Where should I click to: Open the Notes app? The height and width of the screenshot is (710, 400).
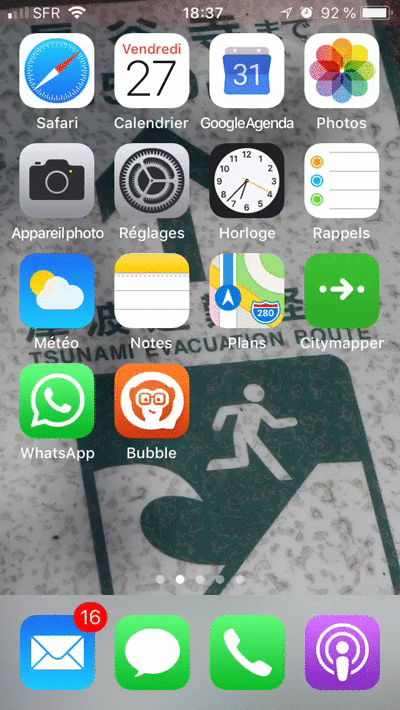(x=152, y=291)
